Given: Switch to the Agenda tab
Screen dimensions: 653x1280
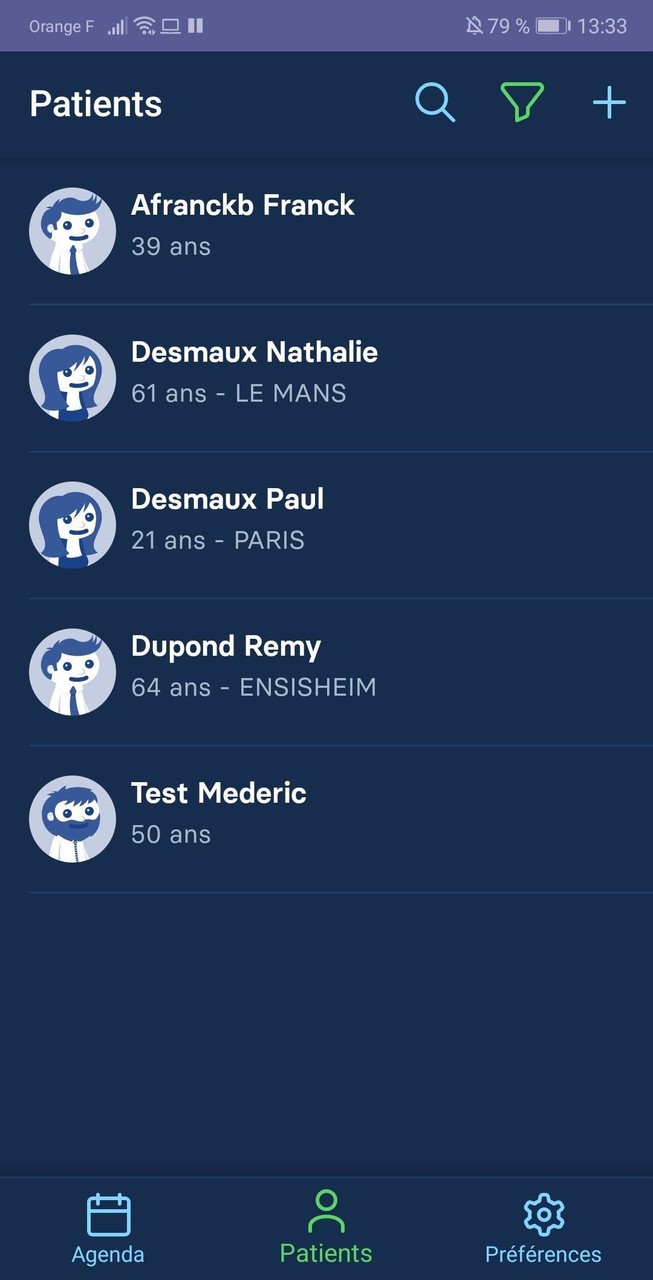Looking at the screenshot, I should (108, 1229).
